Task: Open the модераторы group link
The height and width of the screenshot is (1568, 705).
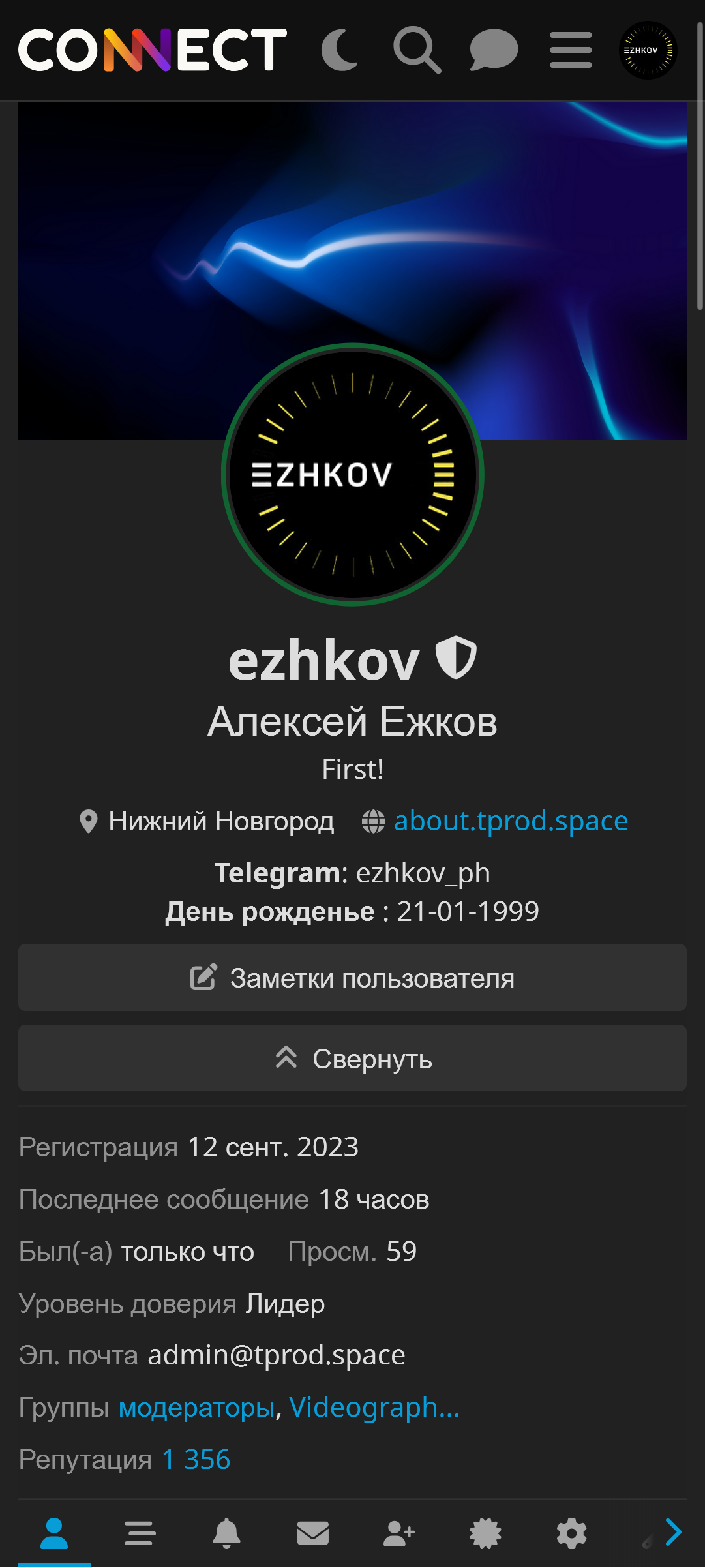Action: point(196,1408)
